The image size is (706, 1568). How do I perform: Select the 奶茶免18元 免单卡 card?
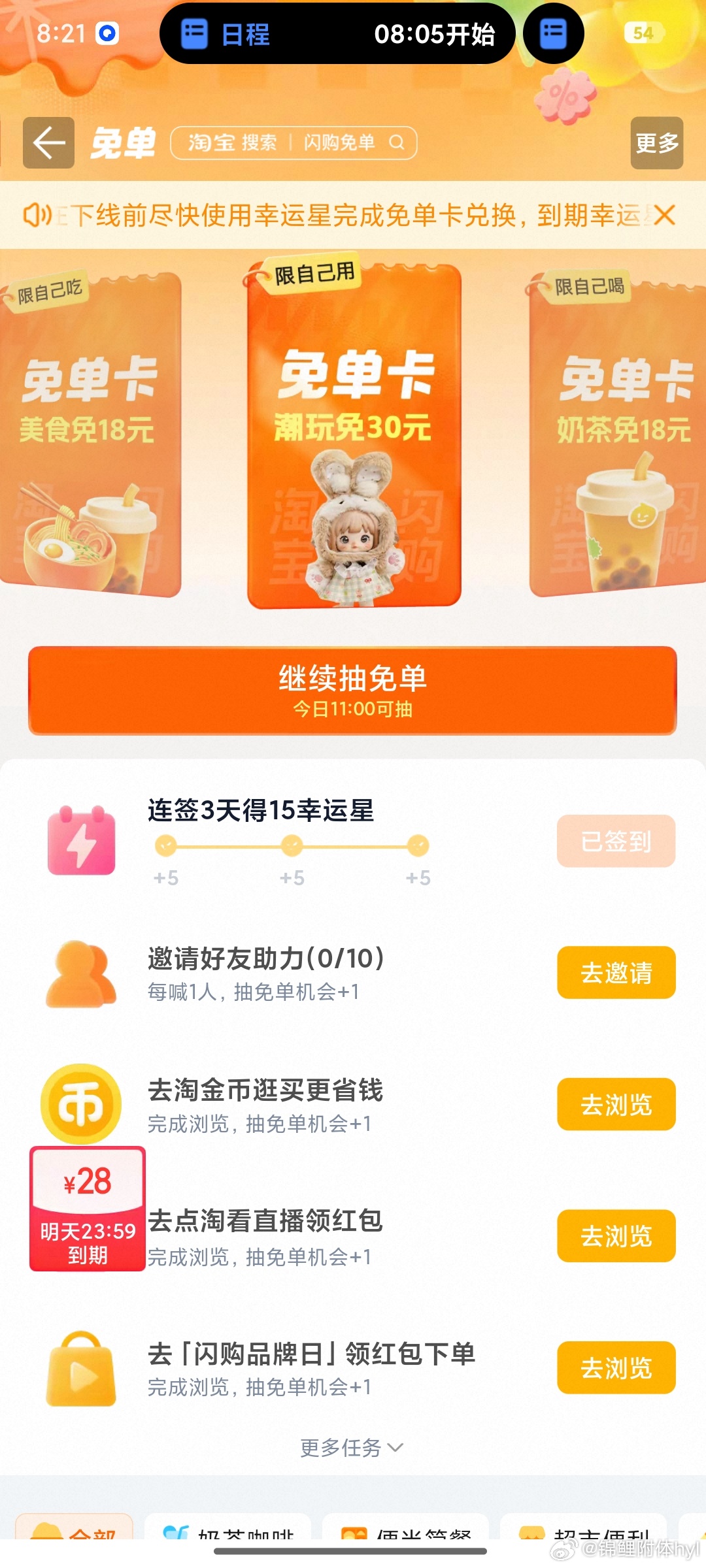(x=618, y=436)
